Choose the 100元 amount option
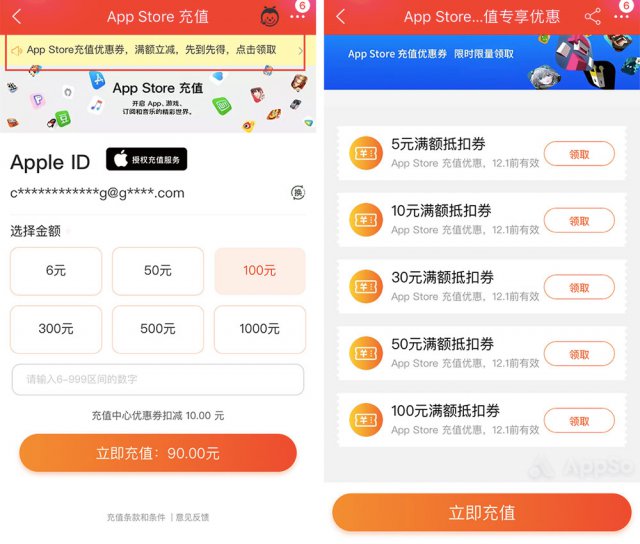Viewport: 640px width, 544px height. 260,271
